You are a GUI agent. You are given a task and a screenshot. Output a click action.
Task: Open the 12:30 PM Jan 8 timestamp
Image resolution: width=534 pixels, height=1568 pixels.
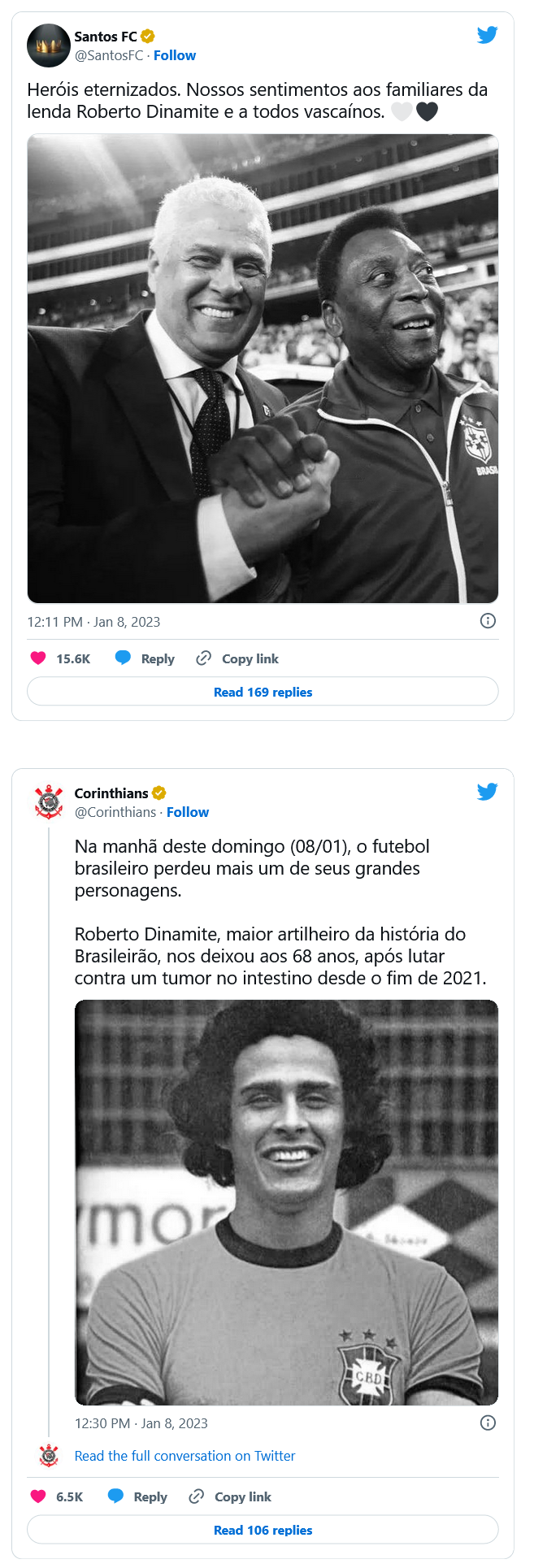click(x=141, y=1423)
